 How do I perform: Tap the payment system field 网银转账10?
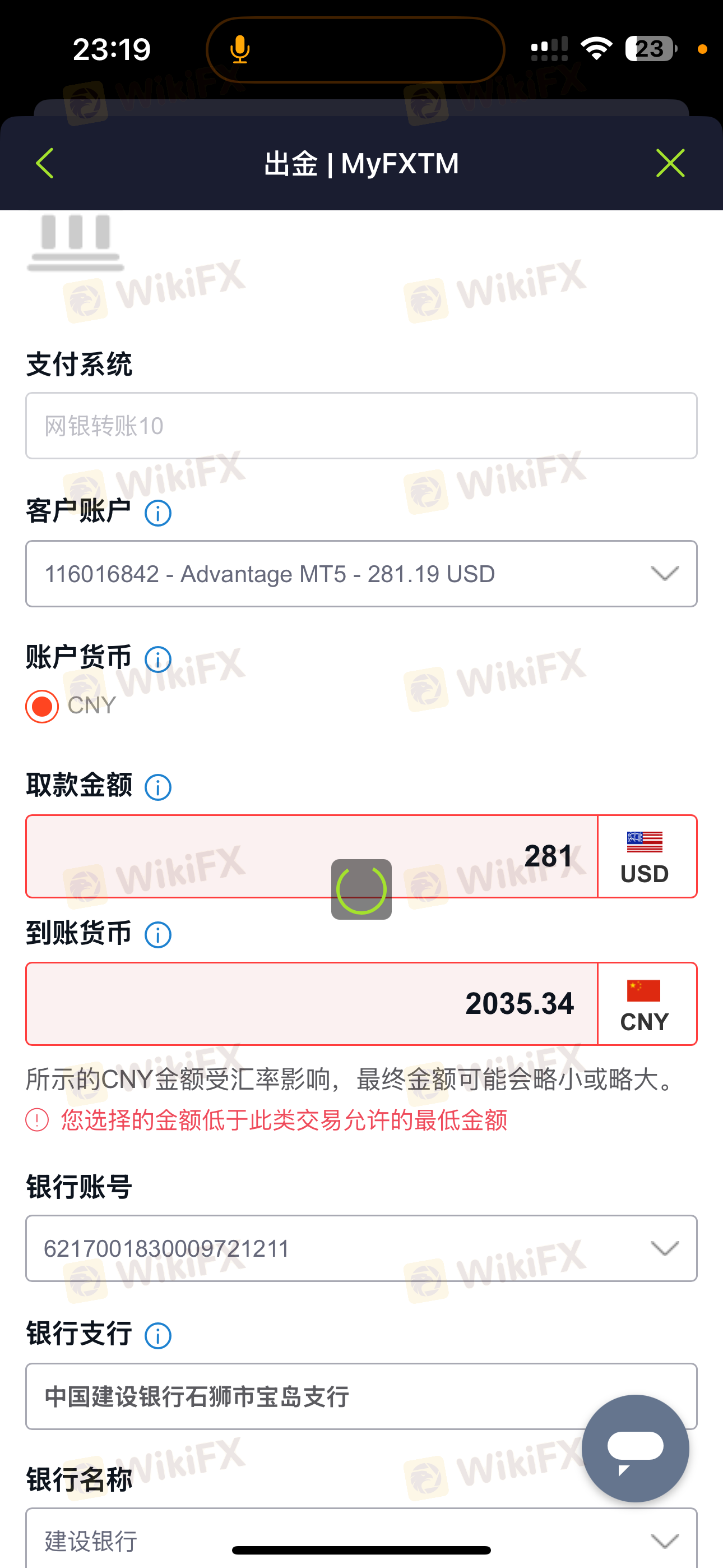(x=361, y=426)
